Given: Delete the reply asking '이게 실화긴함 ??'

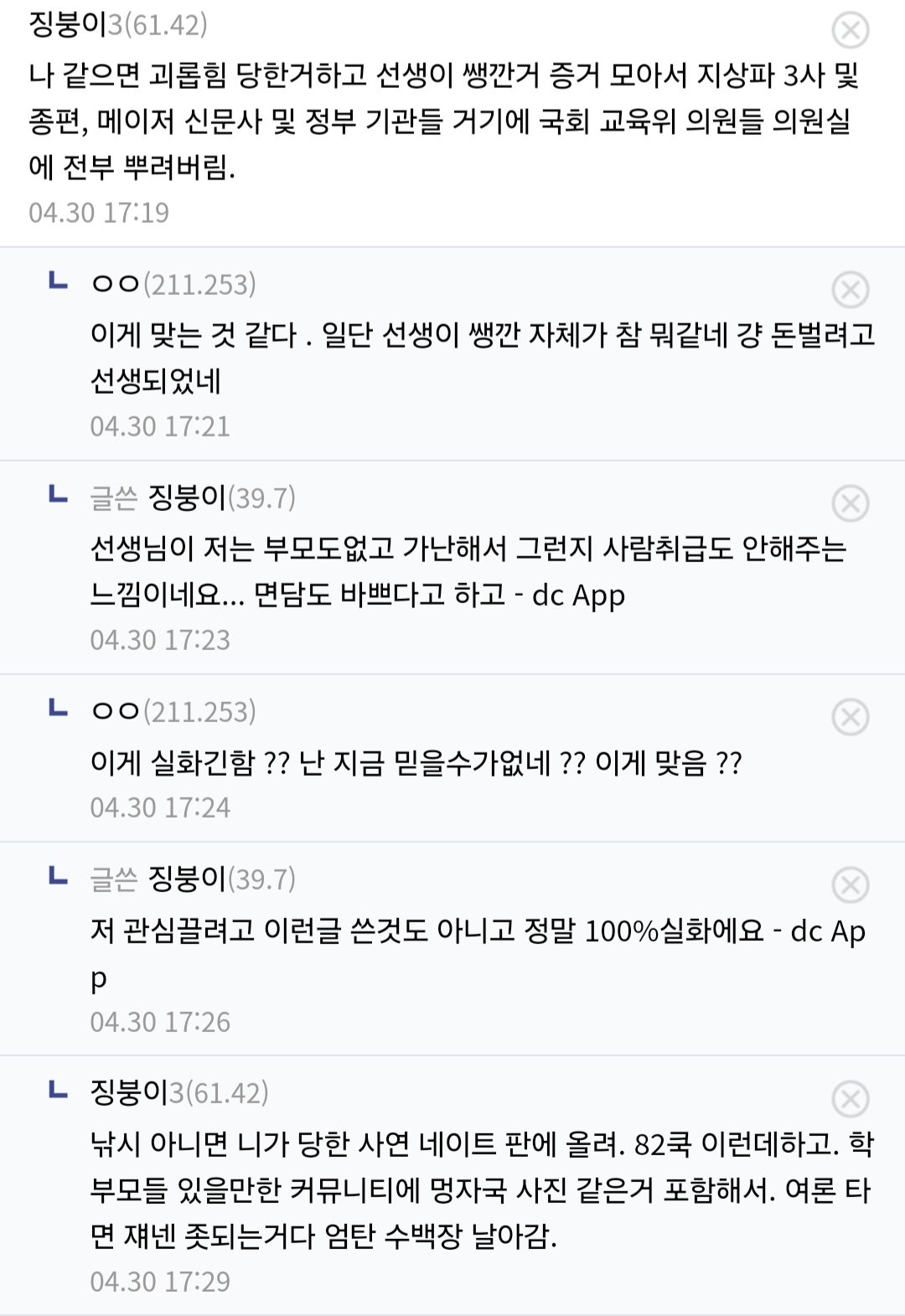Looking at the screenshot, I should coord(850,717).
